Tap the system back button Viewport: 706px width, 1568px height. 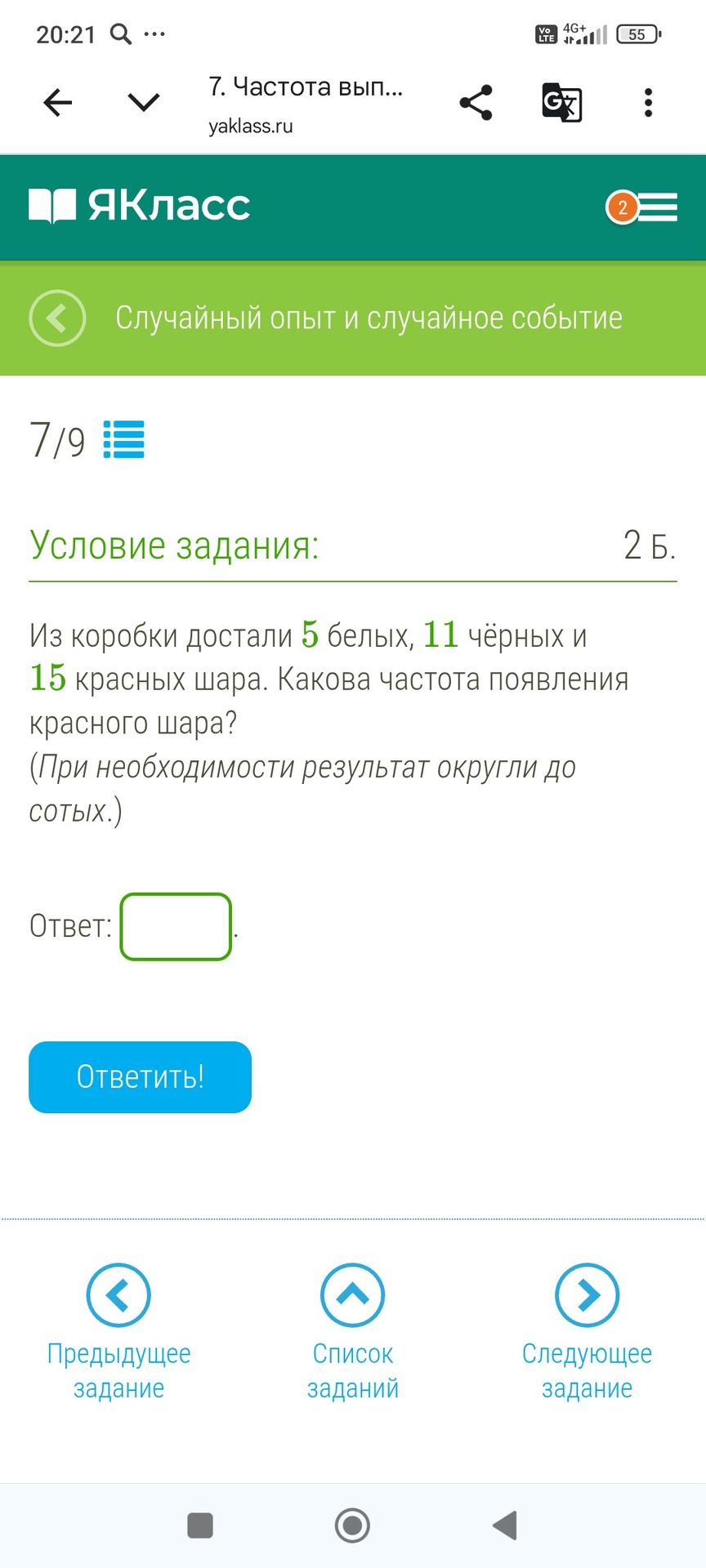(505, 1525)
